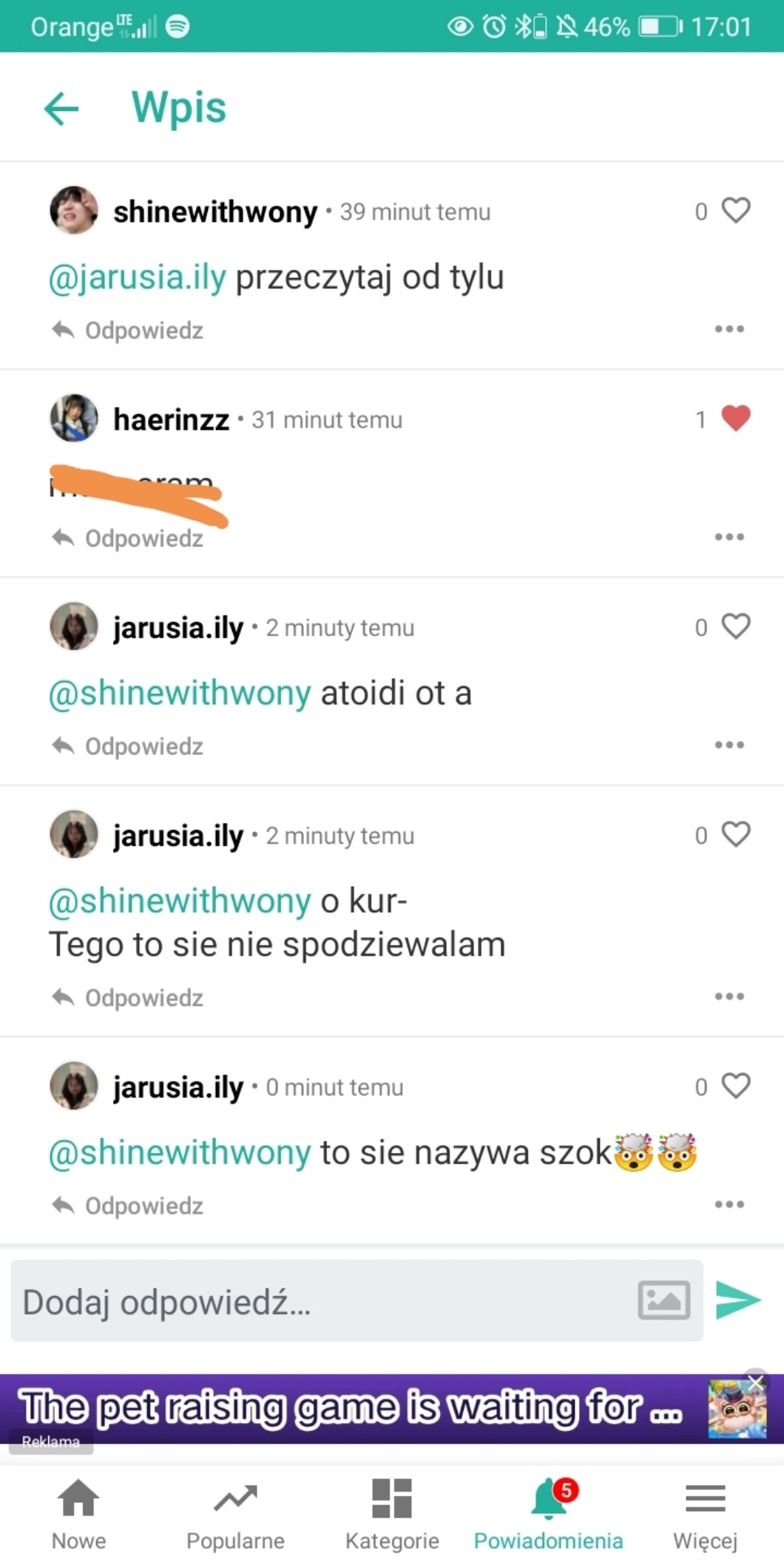Open the shinewithwony profile name
The image size is (784, 1568).
[215, 212]
